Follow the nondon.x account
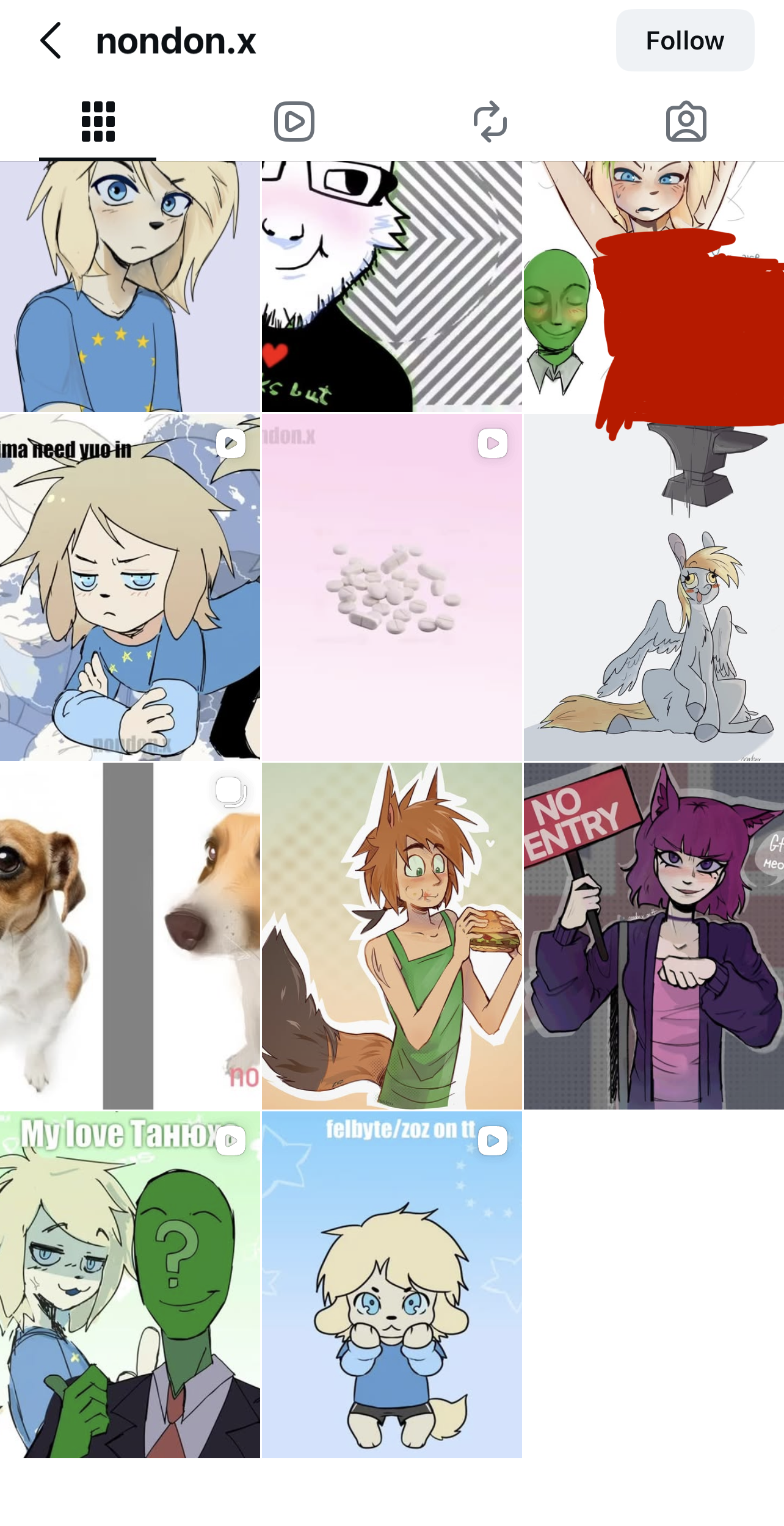 pos(684,40)
